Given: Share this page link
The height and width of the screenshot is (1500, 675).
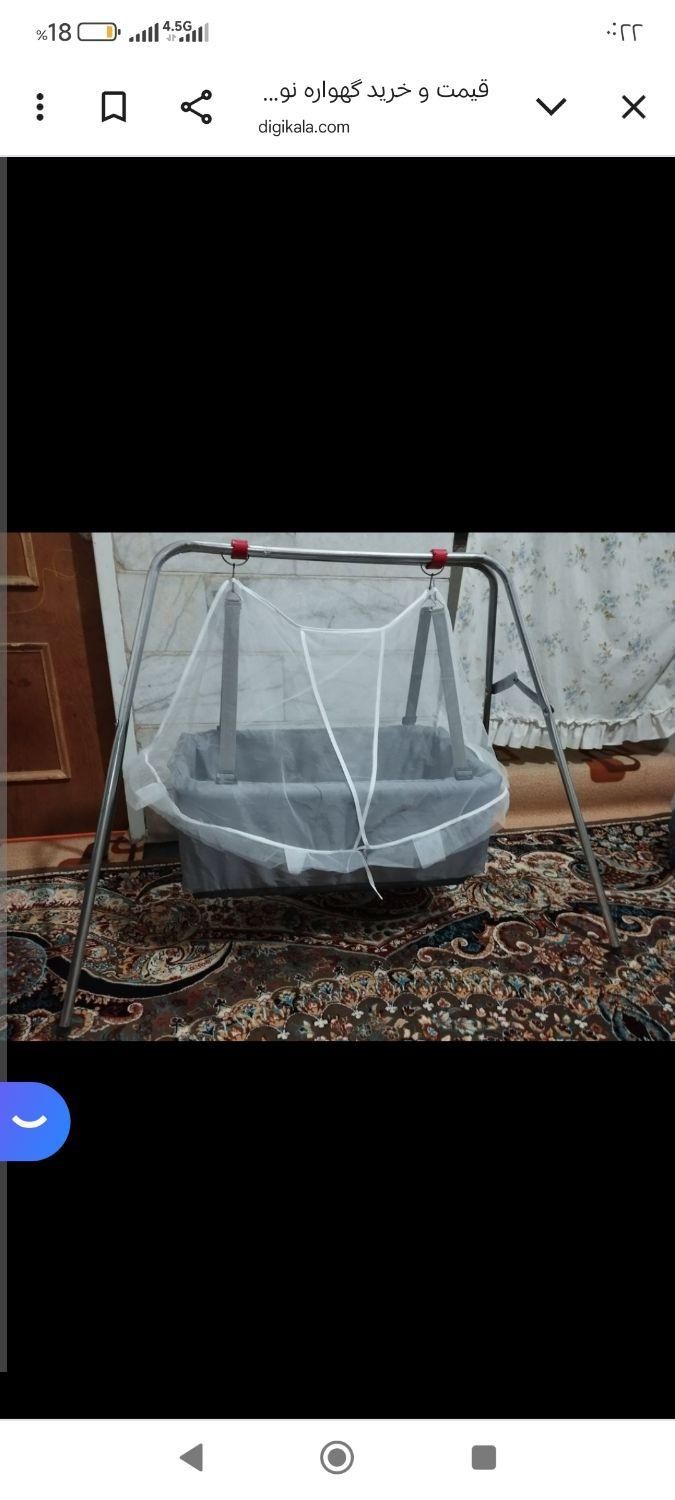Looking at the screenshot, I should (196, 107).
